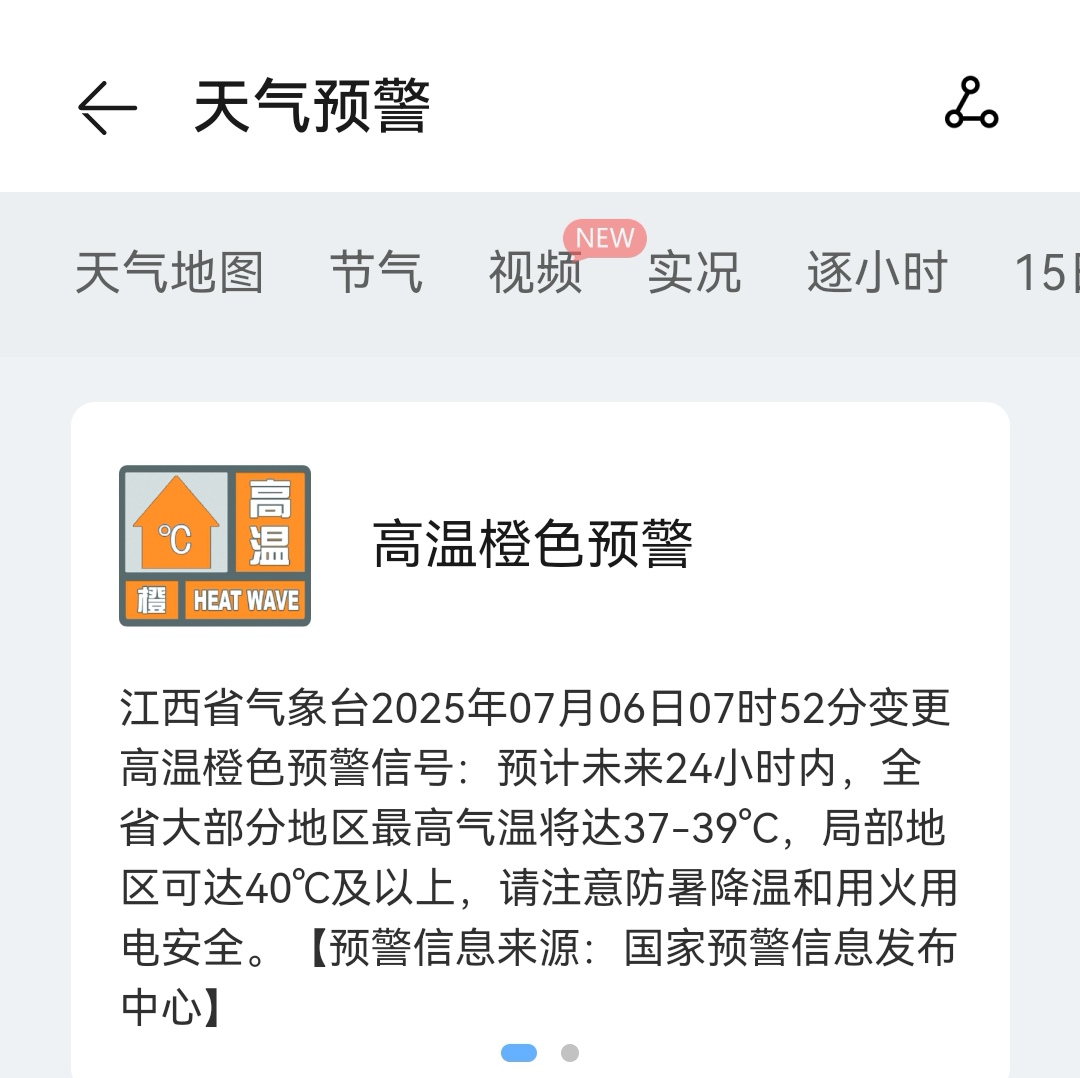Screen dimensions: 1080x1078
Task: Go back from the 天气预警 page
Action: click(x=106, y=106)
